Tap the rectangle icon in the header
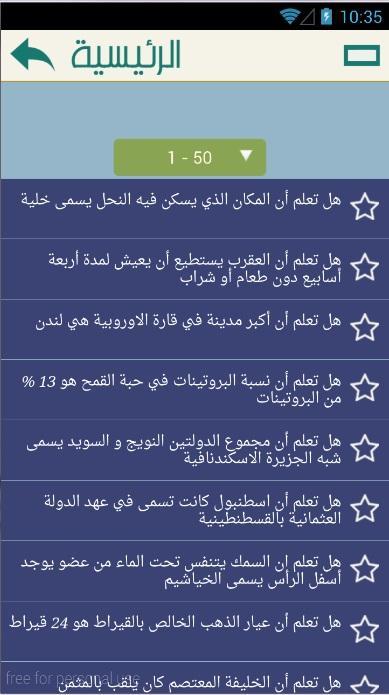Screen dimensions: 389x695 (362, 55)
